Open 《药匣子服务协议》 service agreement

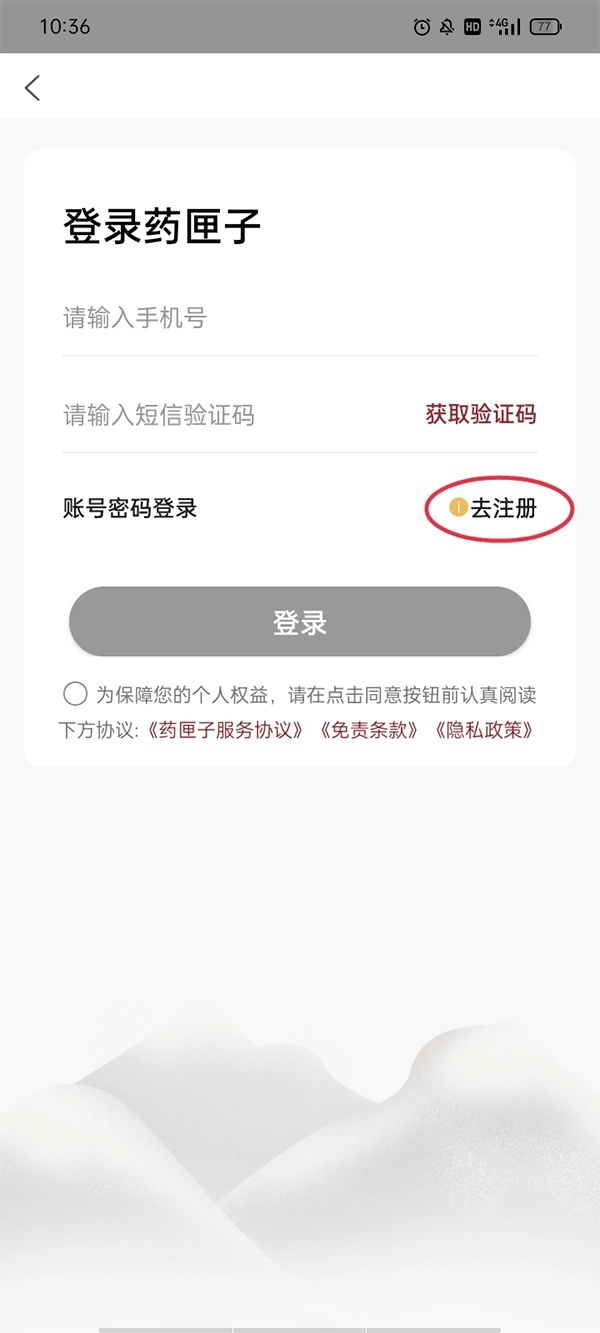[225, 730]
